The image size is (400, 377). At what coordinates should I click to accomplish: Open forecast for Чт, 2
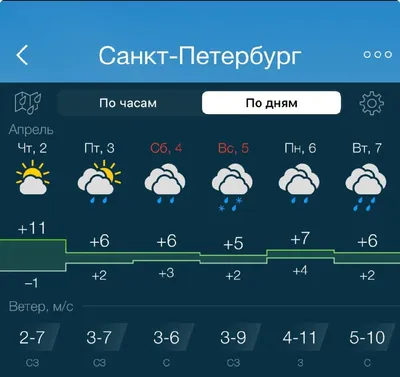32,148
